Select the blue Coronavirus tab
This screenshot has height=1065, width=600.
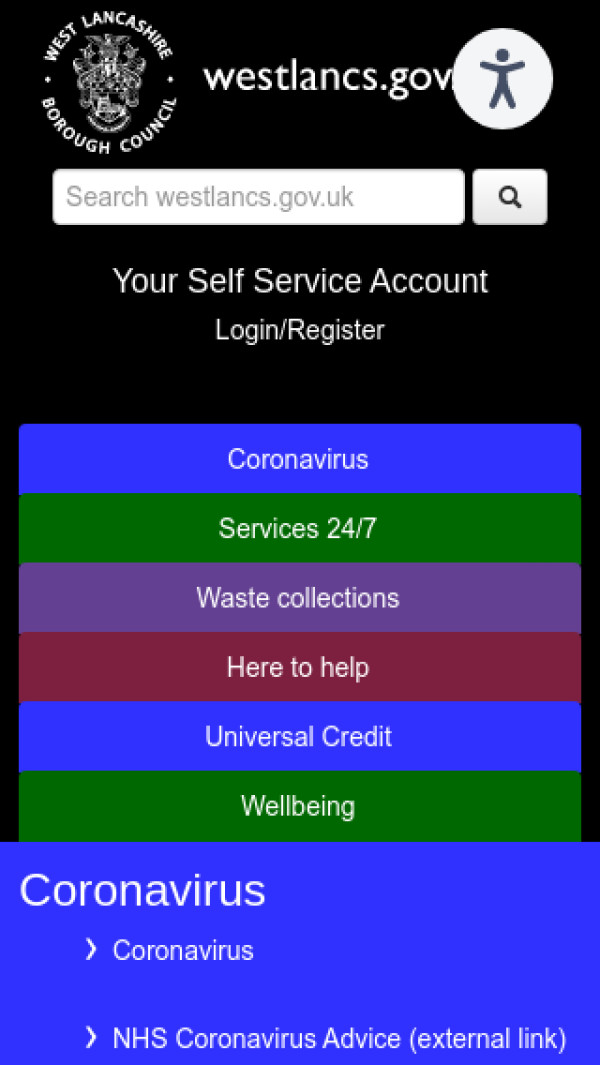[299, 459]
